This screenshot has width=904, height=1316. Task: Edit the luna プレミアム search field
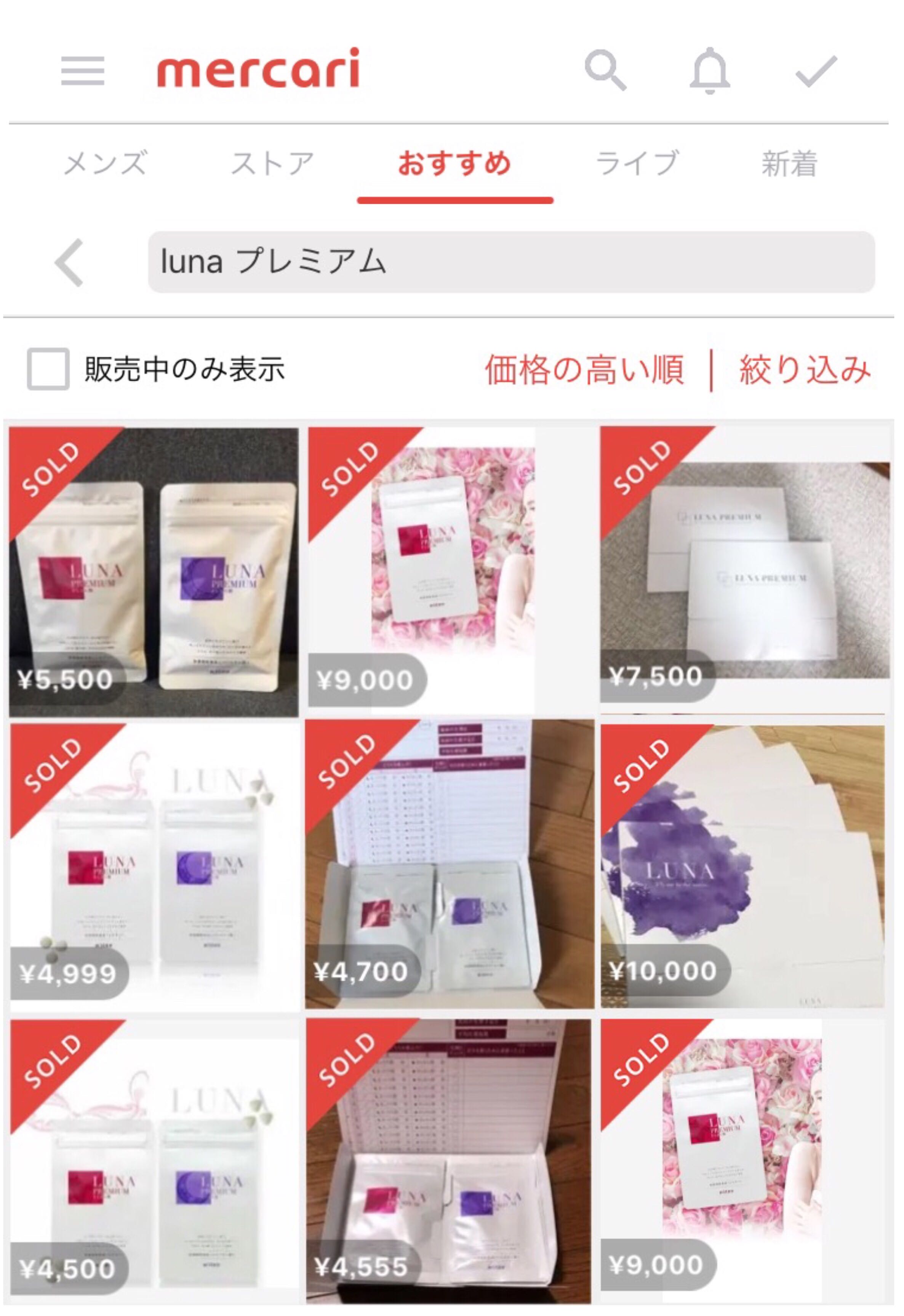click(511, 262)
